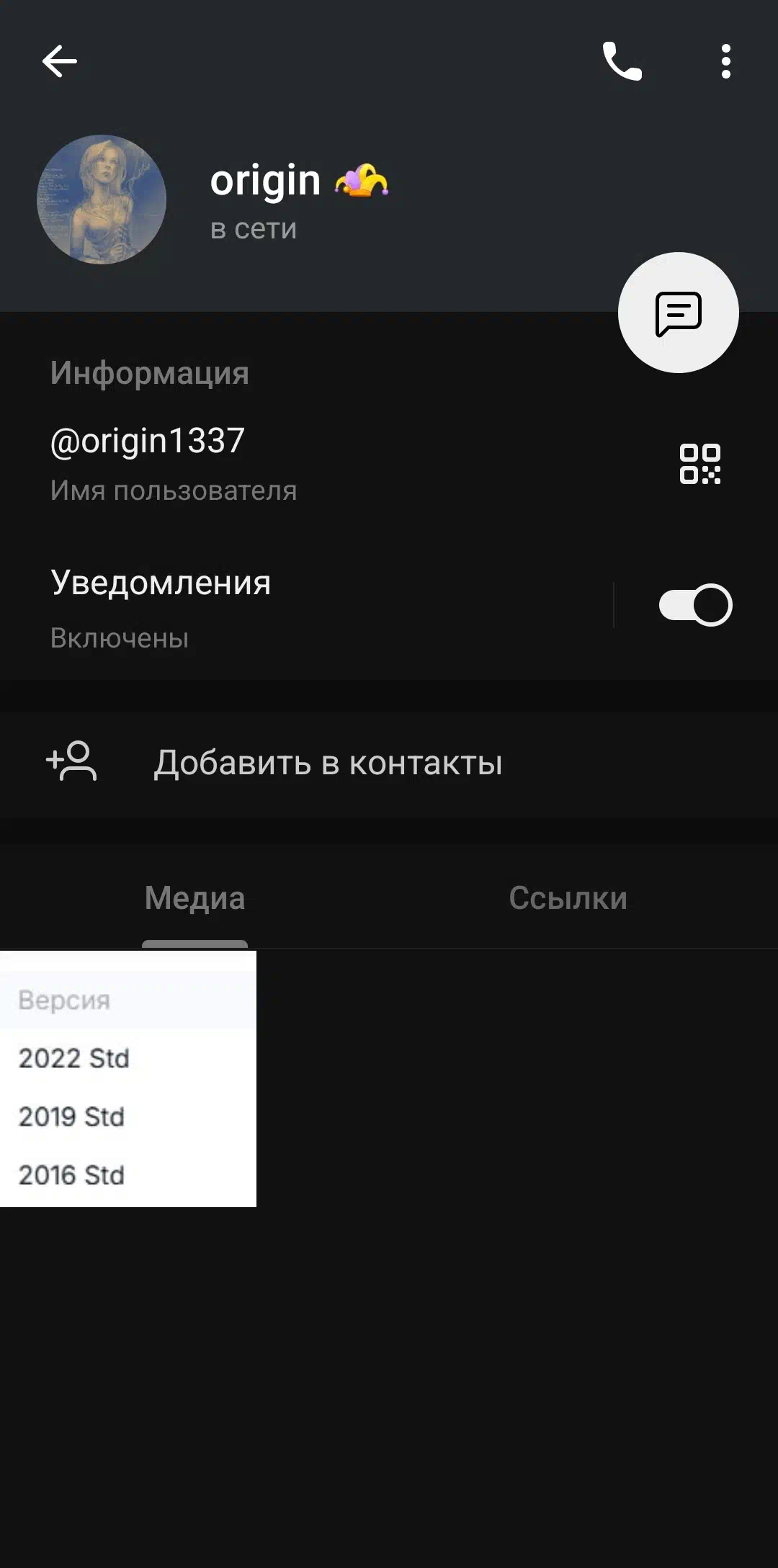The height and width of the screenshot is (1568, 778).
Task: Pick the 2016 Std option
Action: click(x=128, y=1175)
